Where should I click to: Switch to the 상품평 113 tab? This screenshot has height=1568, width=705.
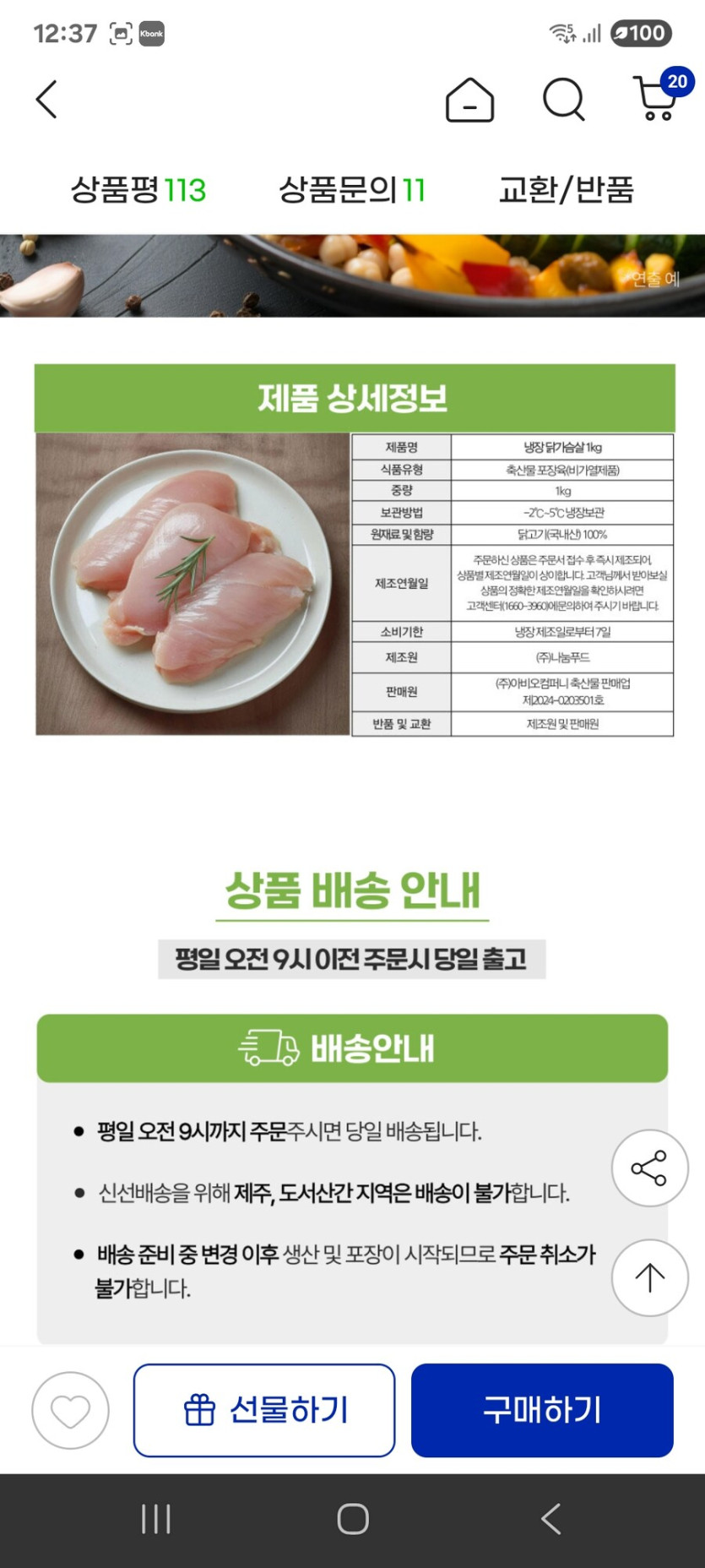tap(139, 189)
